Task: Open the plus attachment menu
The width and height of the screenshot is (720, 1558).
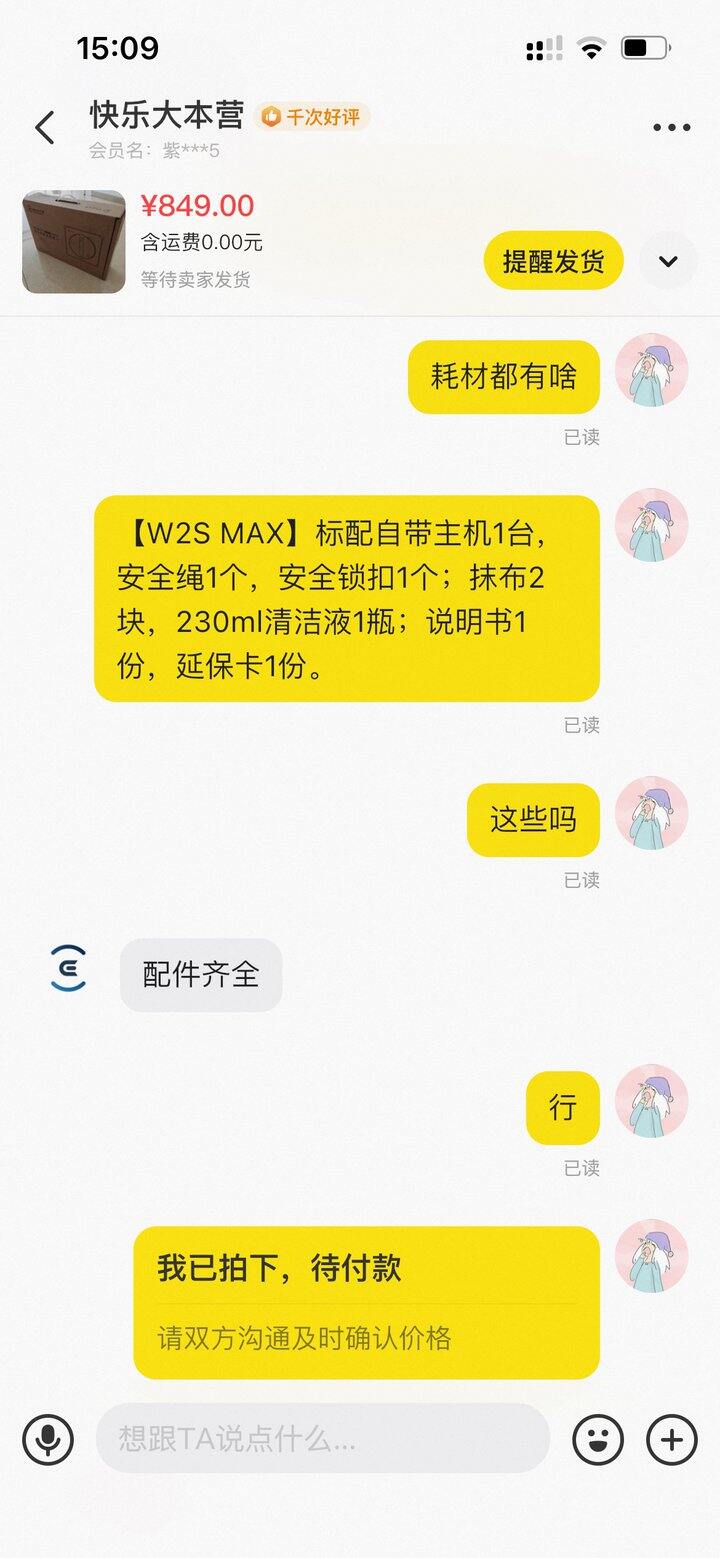Action: coord(671,1440)
